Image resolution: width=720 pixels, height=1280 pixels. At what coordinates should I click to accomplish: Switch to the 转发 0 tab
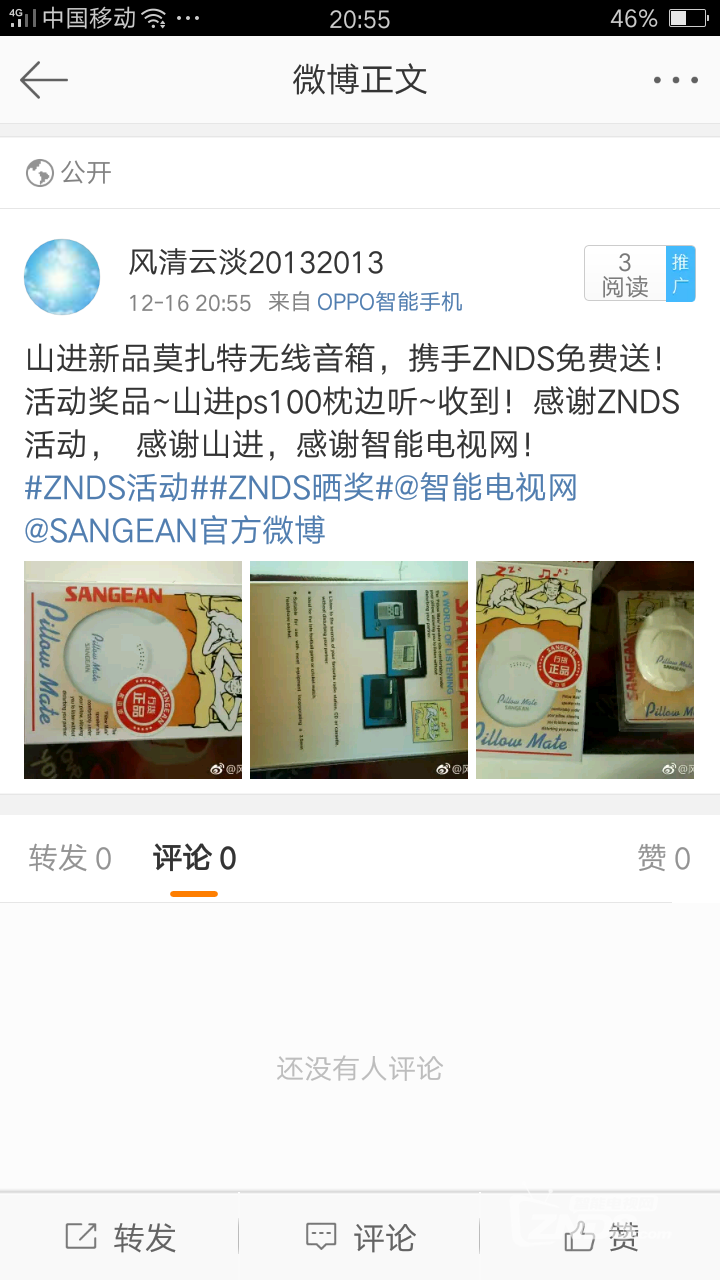(70, 858)
